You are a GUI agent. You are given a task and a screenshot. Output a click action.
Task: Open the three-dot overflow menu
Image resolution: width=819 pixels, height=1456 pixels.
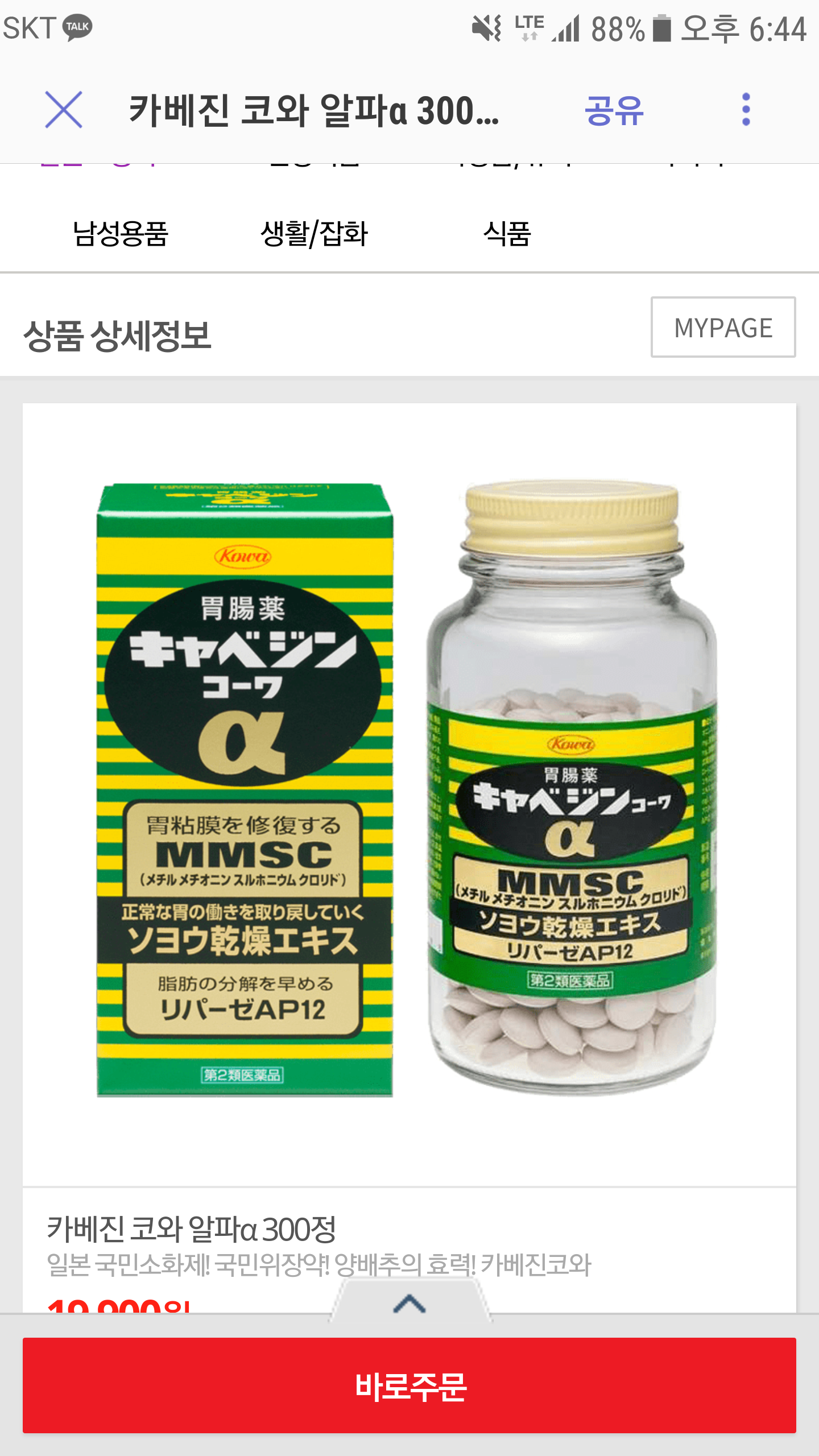pyautogui.click(x=746, y=110)
